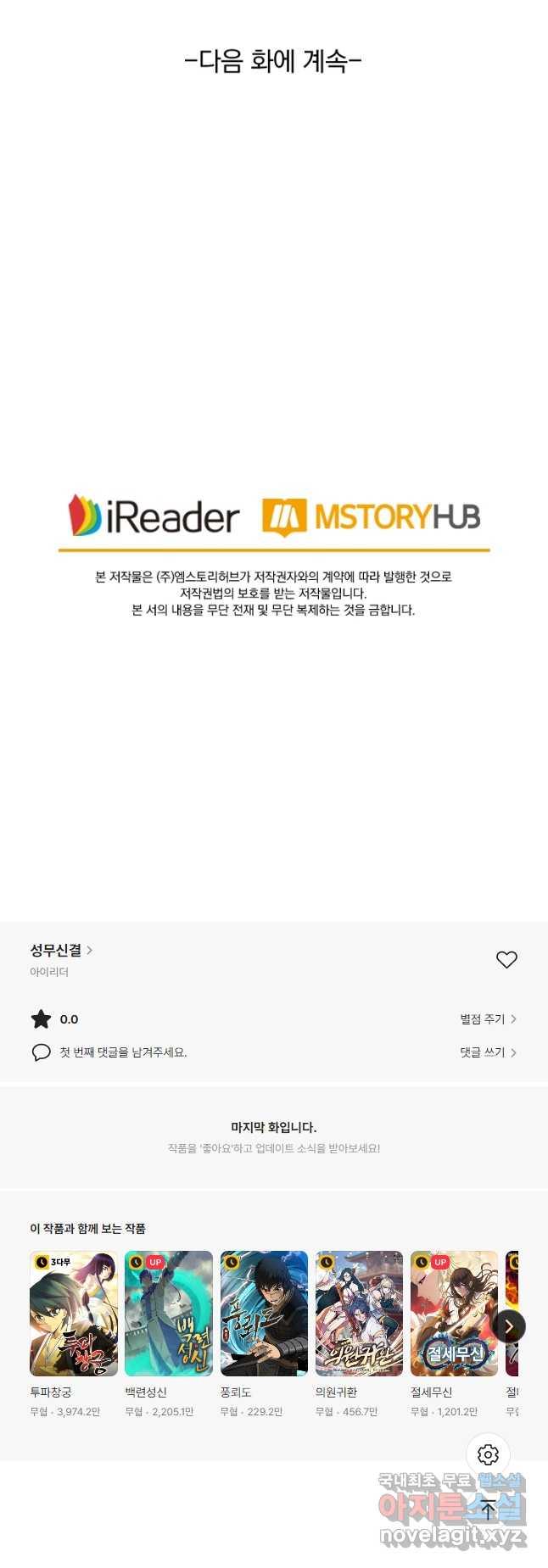Open the 의원귀환 recommended title
Screen dimensions: 548x1568
(x=359, y=1314)
